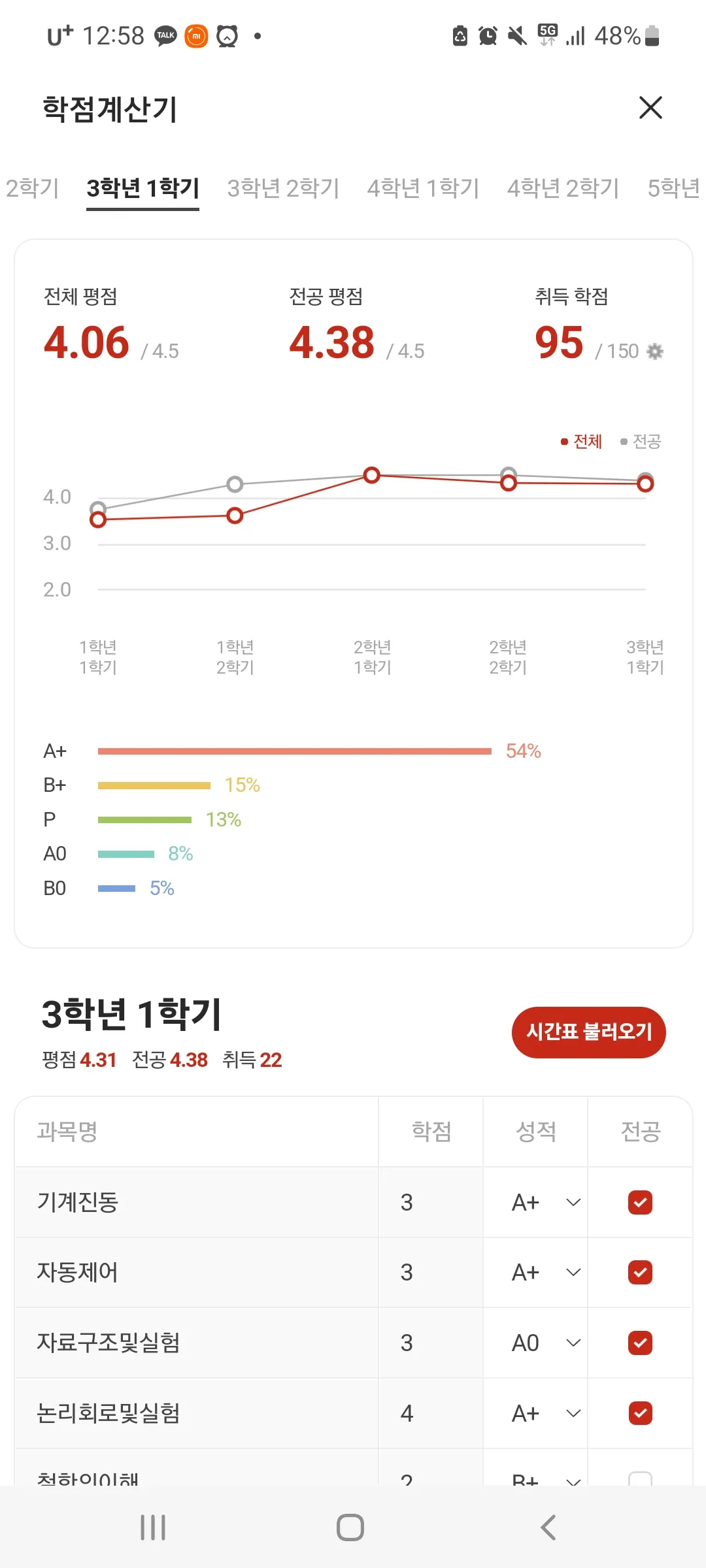Tap the 5G network status icon
This screenshot has height=1568, width=706.
tap(547, 37)
